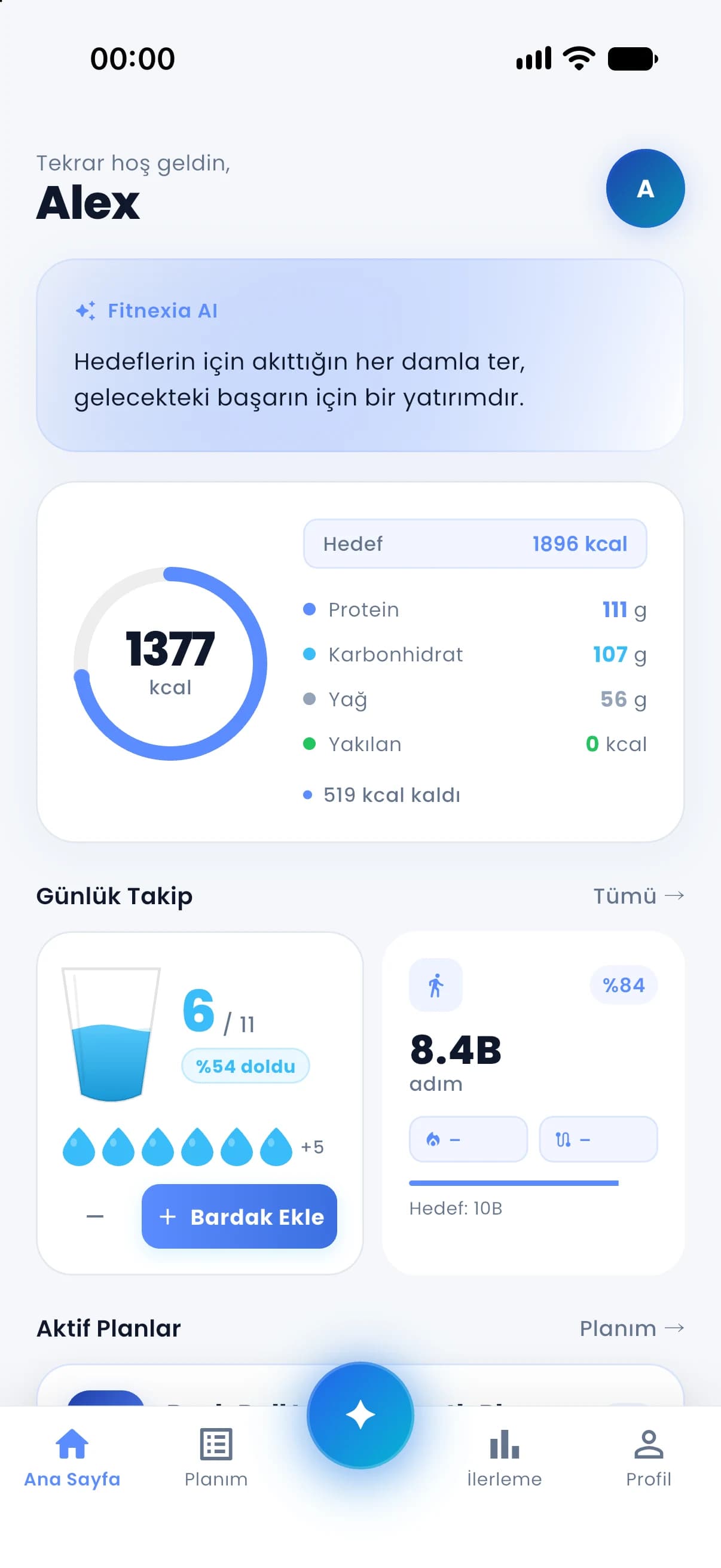Open the profile avatar A
The image size is (721, 1568).
pos(645,189)
